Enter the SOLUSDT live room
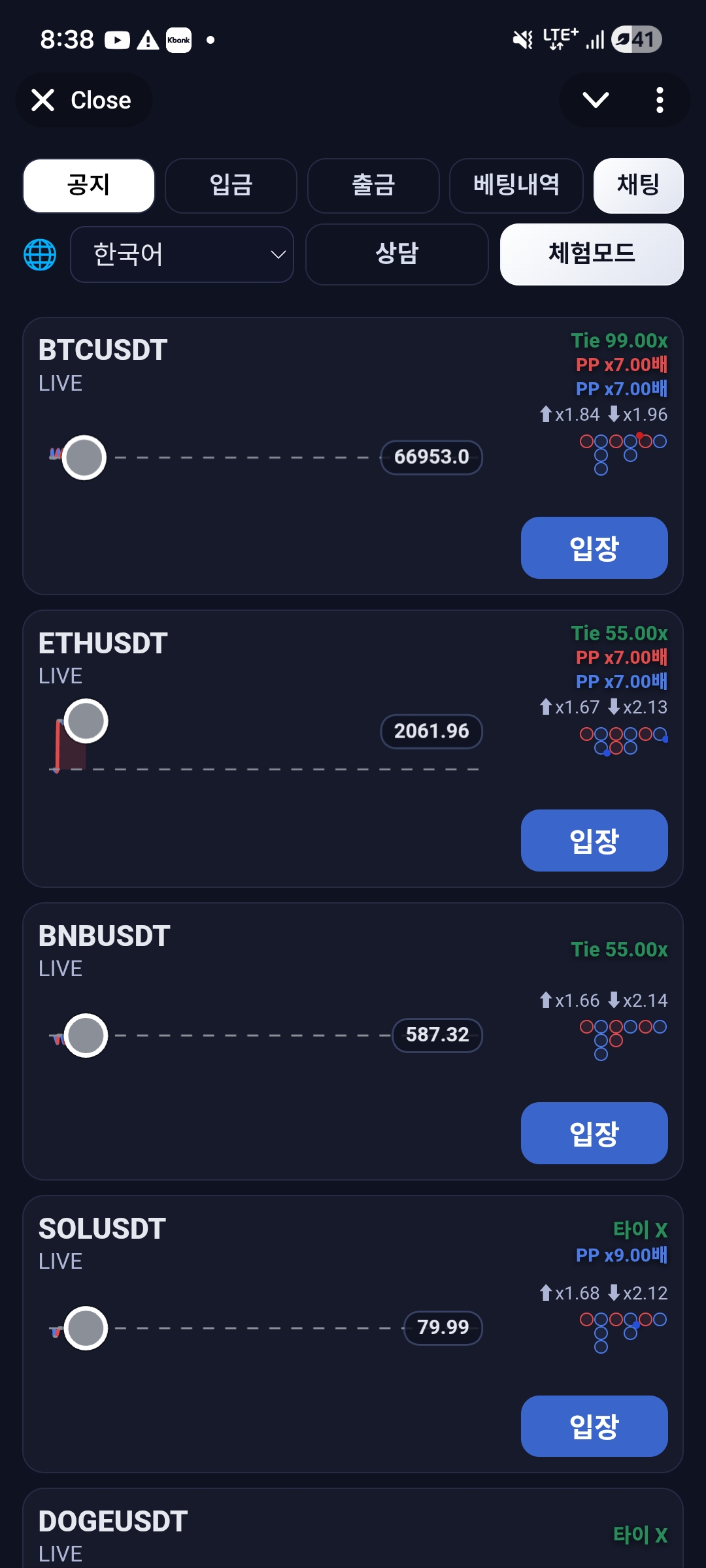This screenshot has width=706, height=1568. point(594,1426)
